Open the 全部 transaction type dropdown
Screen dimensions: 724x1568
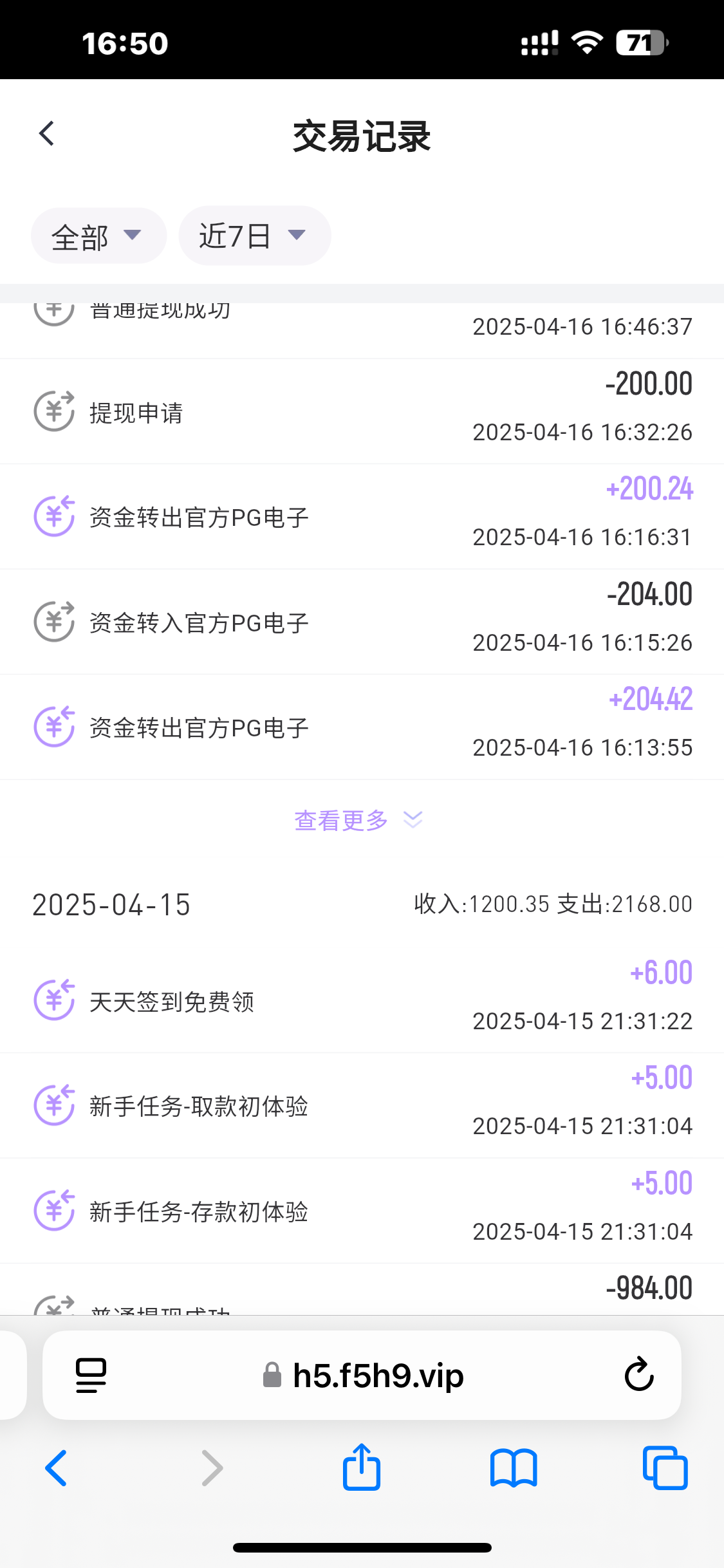98,236
